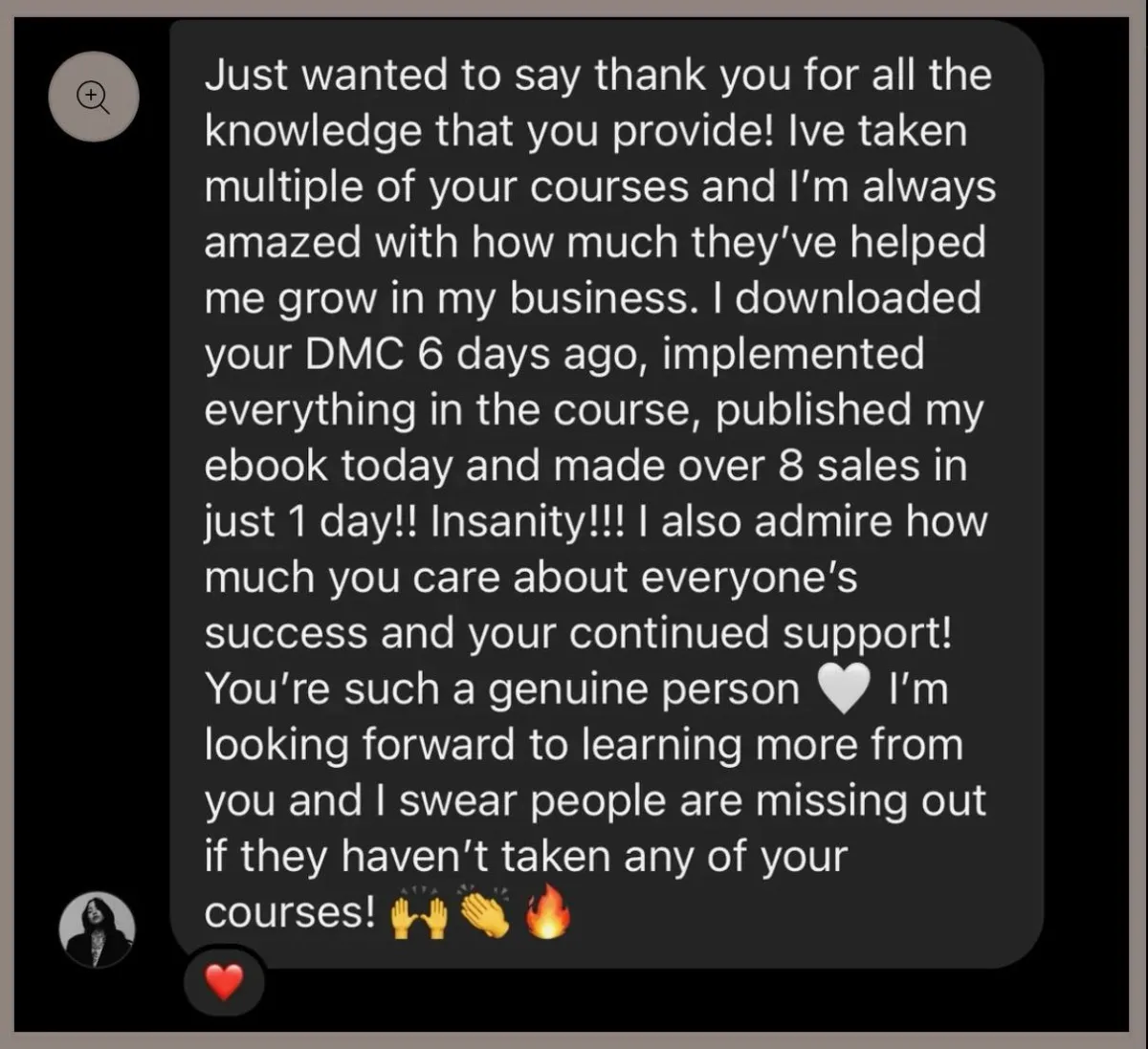The width and height of the screenshot is (1148, 1049).
Task: Open the testimonial message image
Action: (572, 524)
